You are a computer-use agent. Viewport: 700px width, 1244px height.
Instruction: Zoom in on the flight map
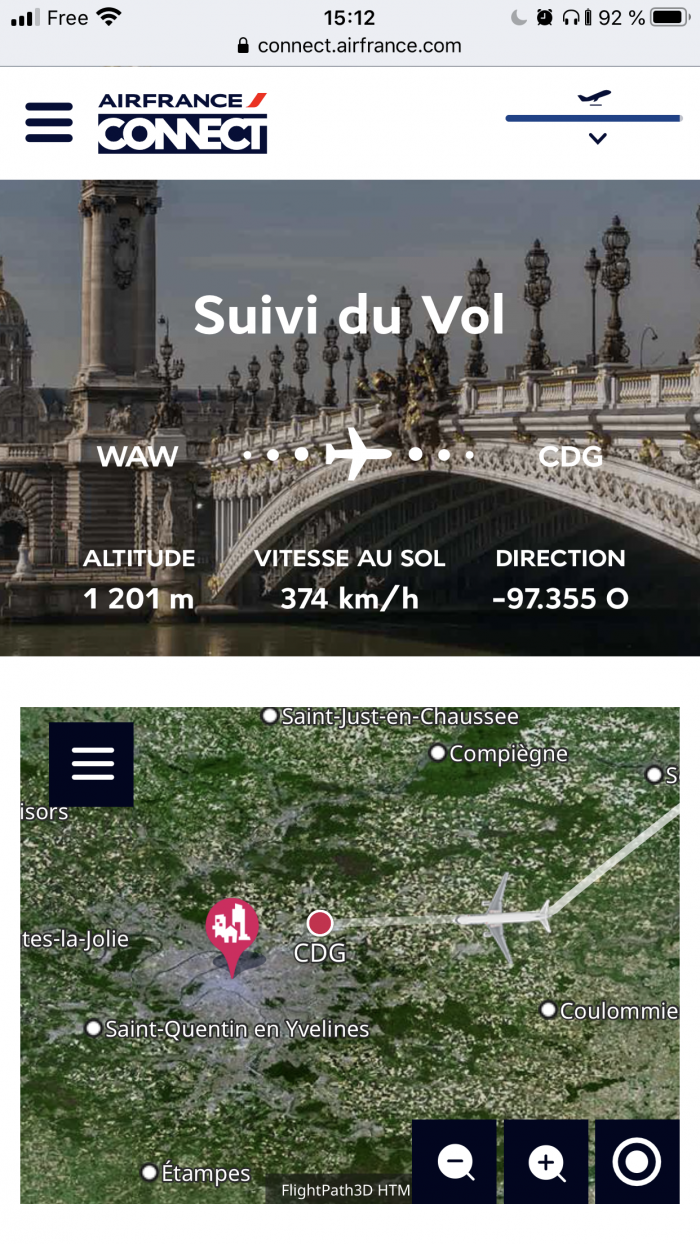546,1162
